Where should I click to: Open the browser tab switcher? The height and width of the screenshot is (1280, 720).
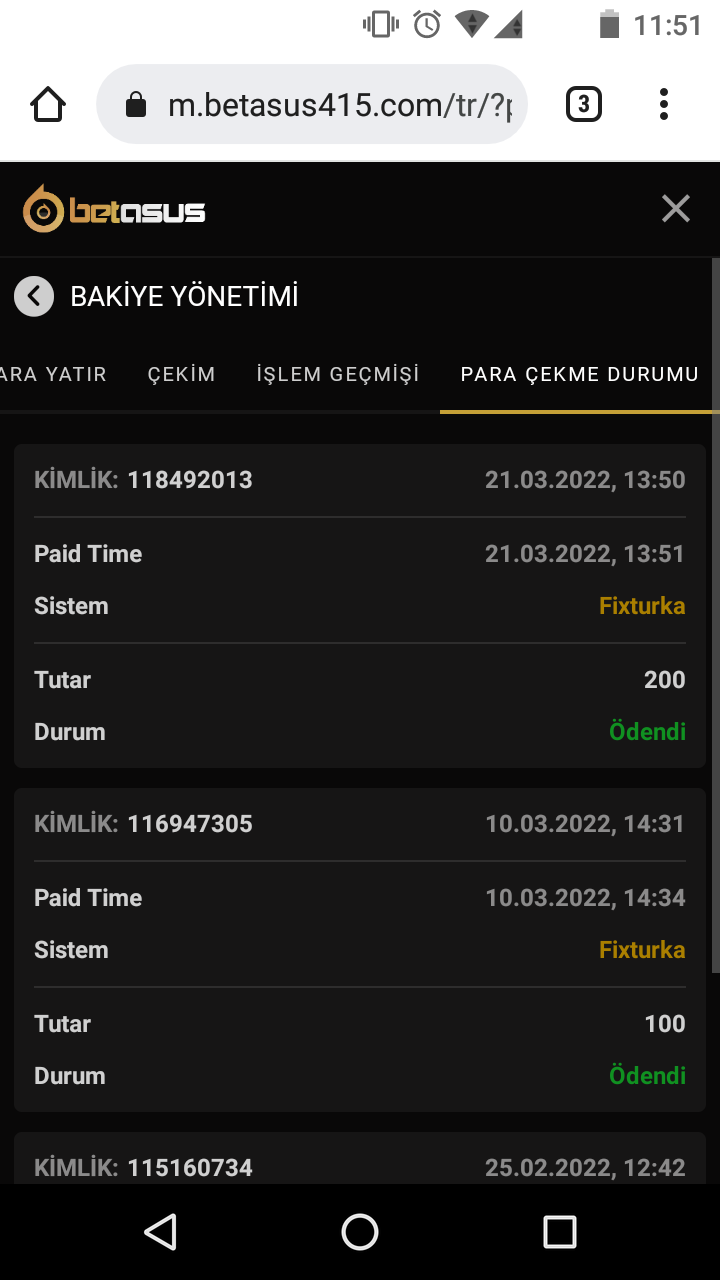tap(584, 105)
